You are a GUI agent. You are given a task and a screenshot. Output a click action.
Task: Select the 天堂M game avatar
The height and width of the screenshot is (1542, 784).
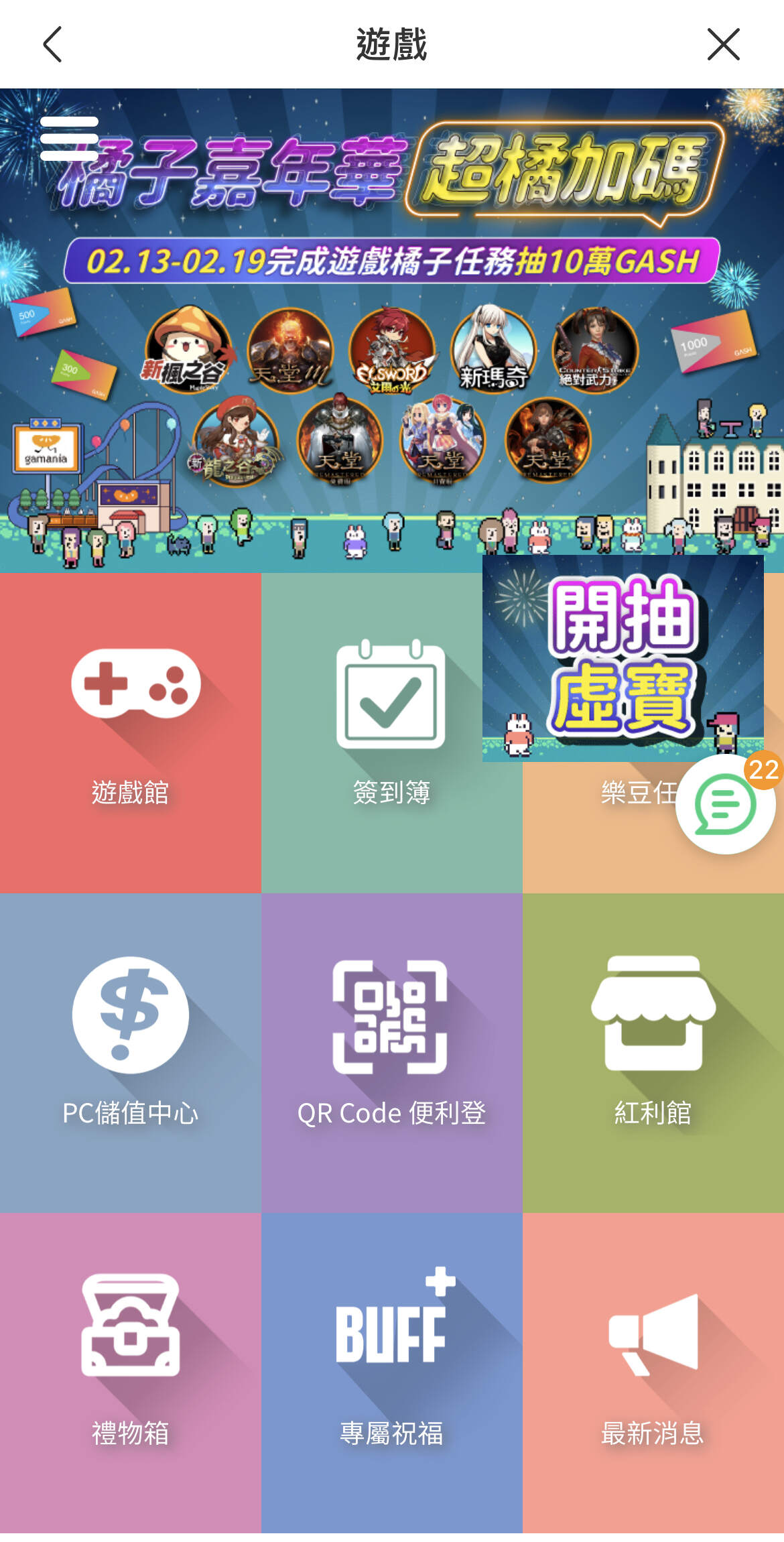click(288, 352)
